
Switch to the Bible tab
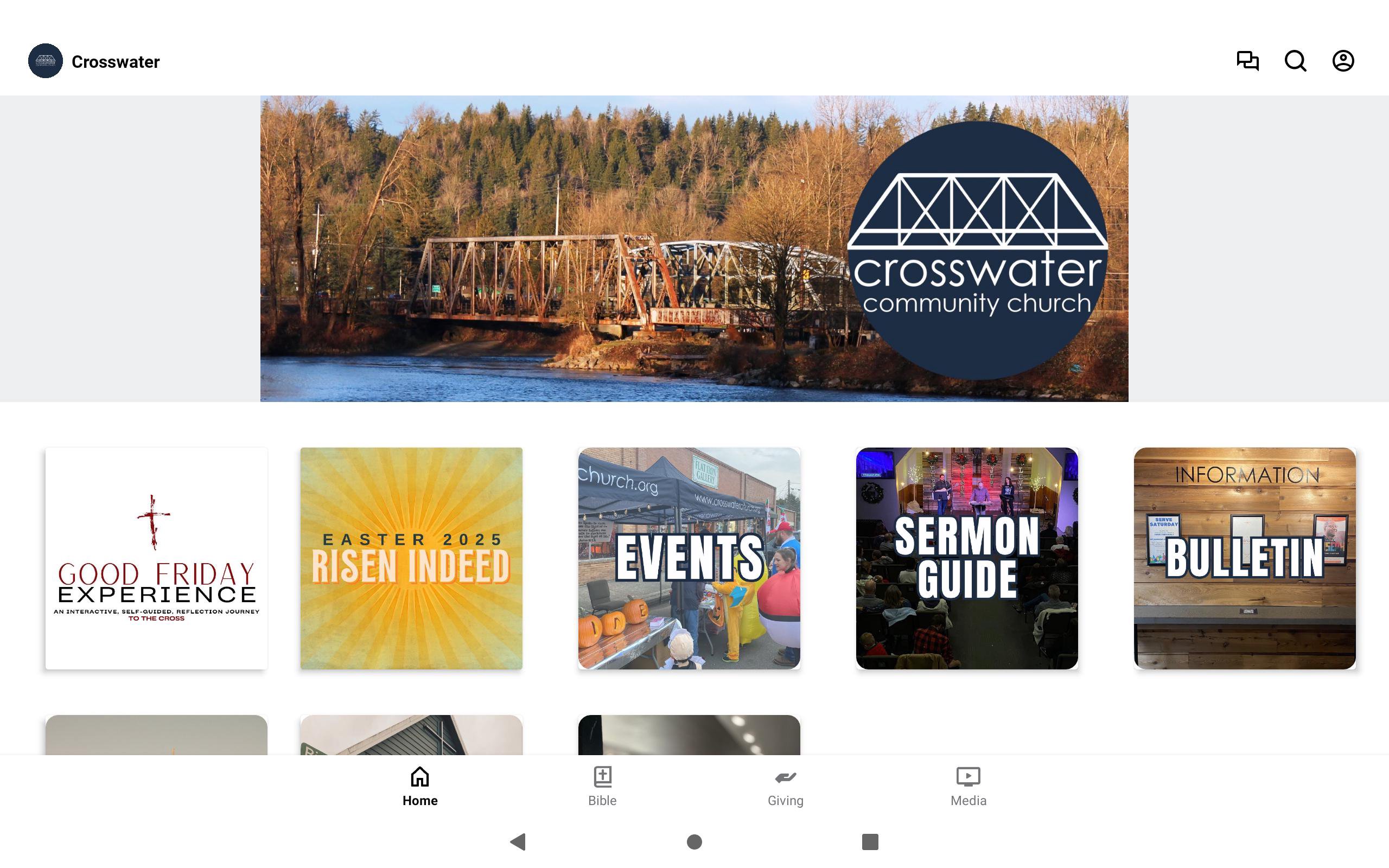click(602, 787)
